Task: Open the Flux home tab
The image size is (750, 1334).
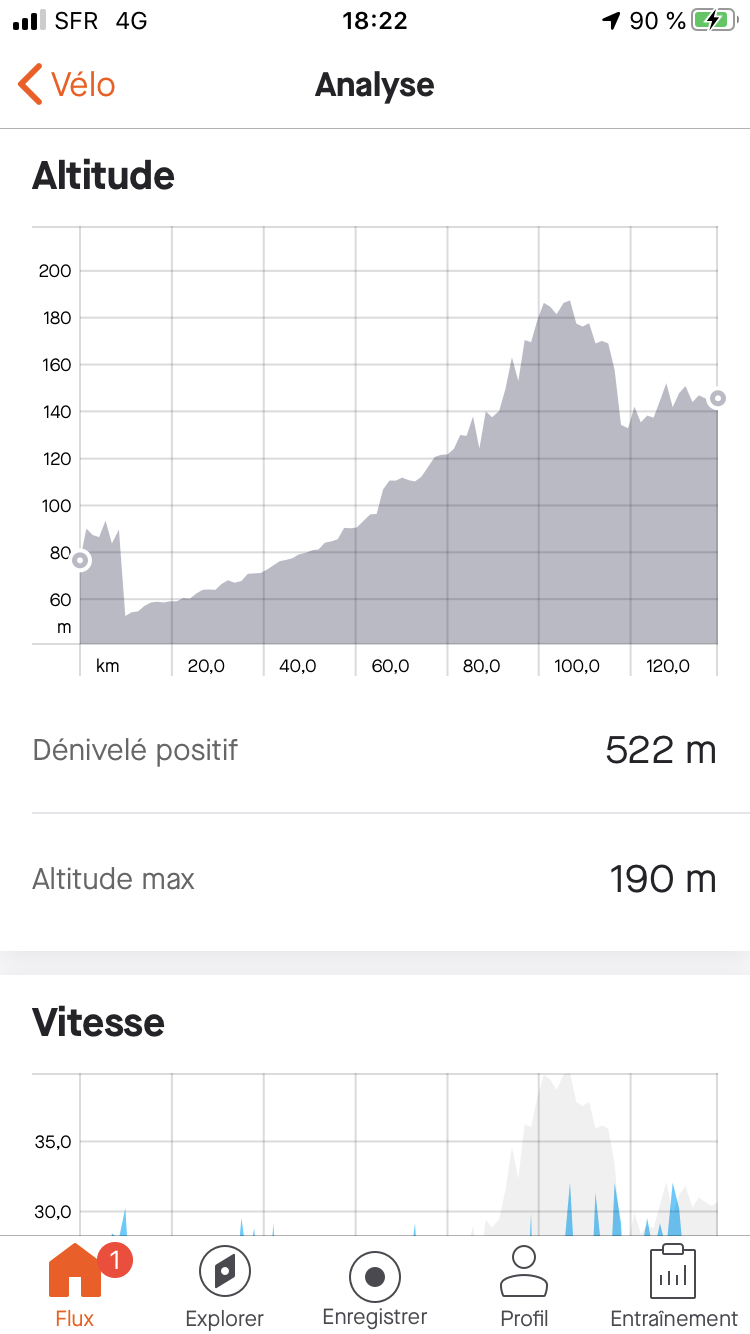Action: (75, 1285)
